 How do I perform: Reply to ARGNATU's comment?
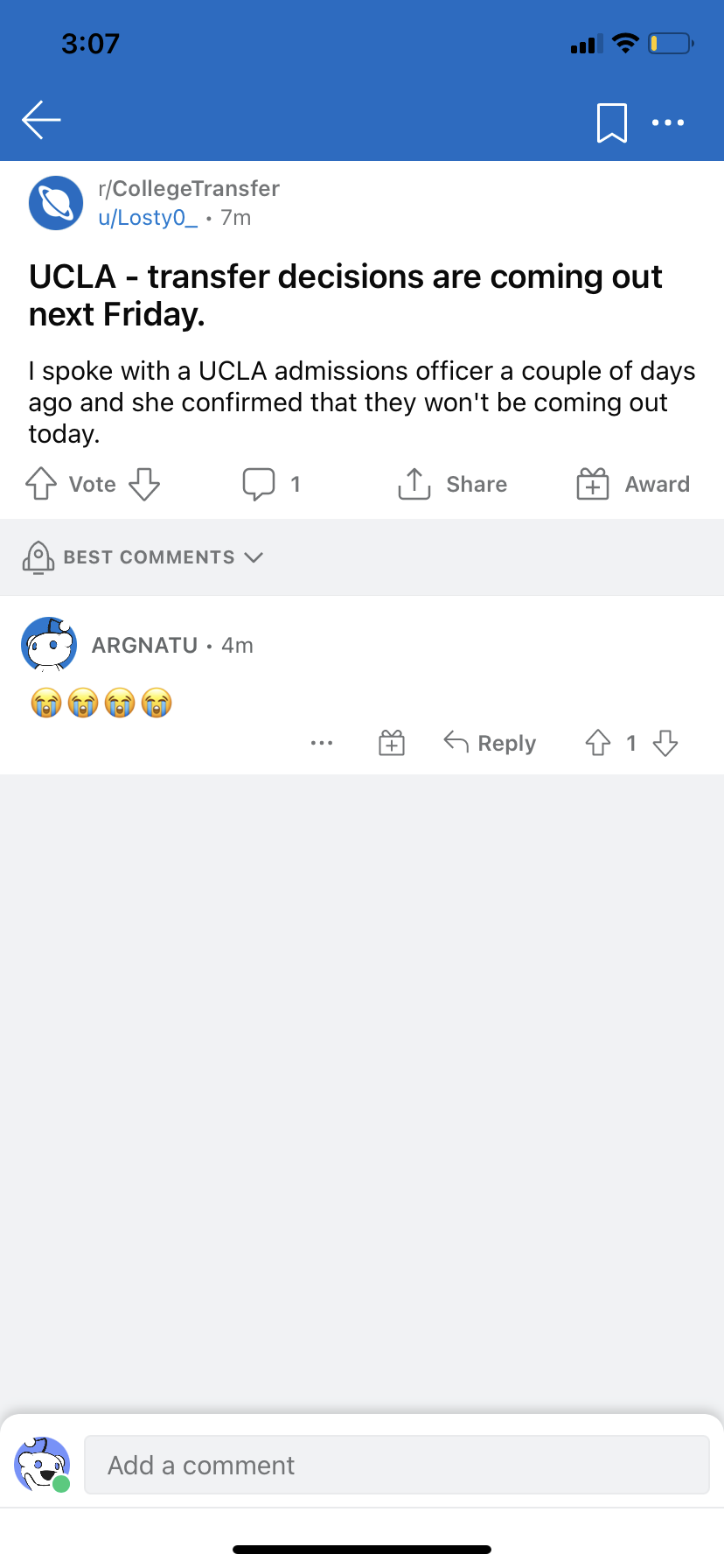(x=490, y=743)
